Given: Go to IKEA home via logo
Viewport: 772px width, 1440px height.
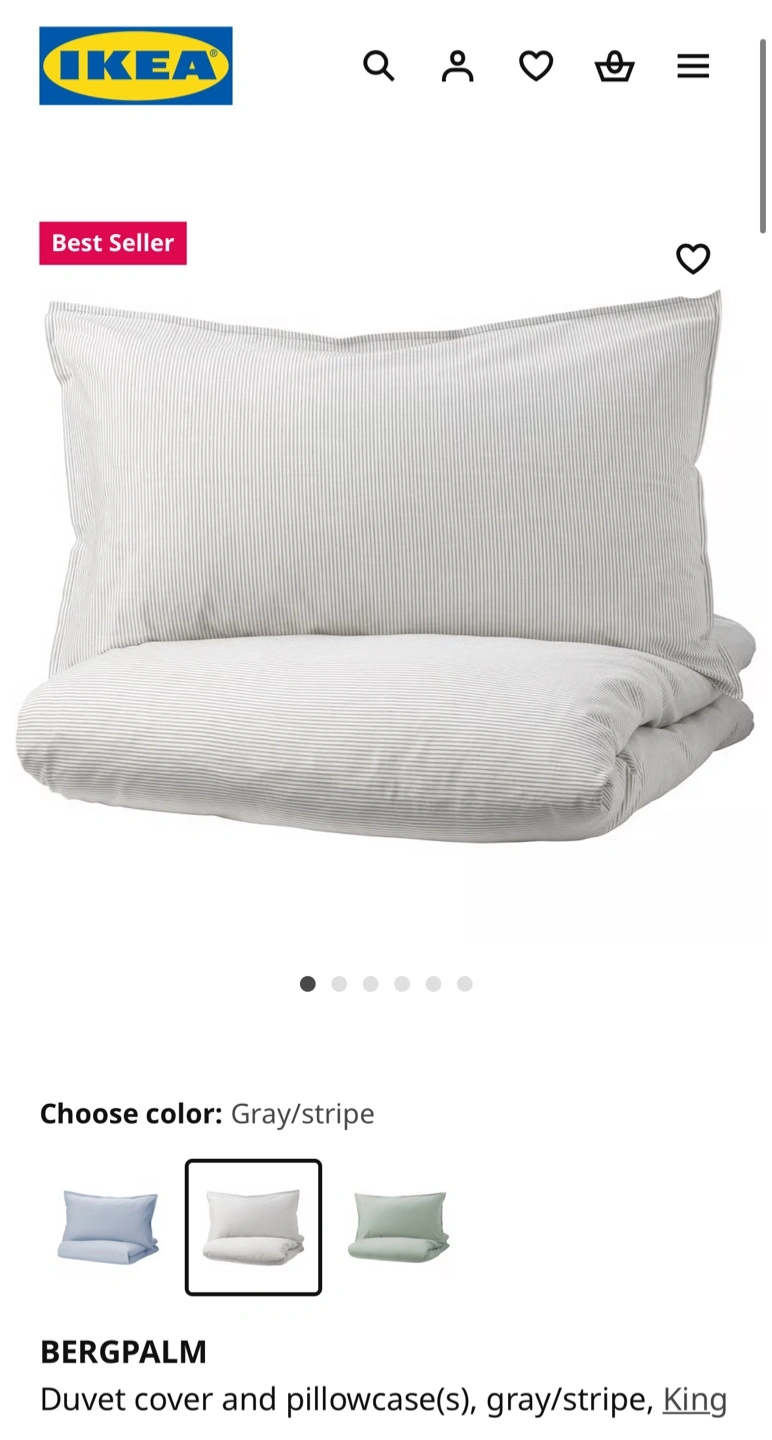Looking at the screenshot, I should 136,66.
